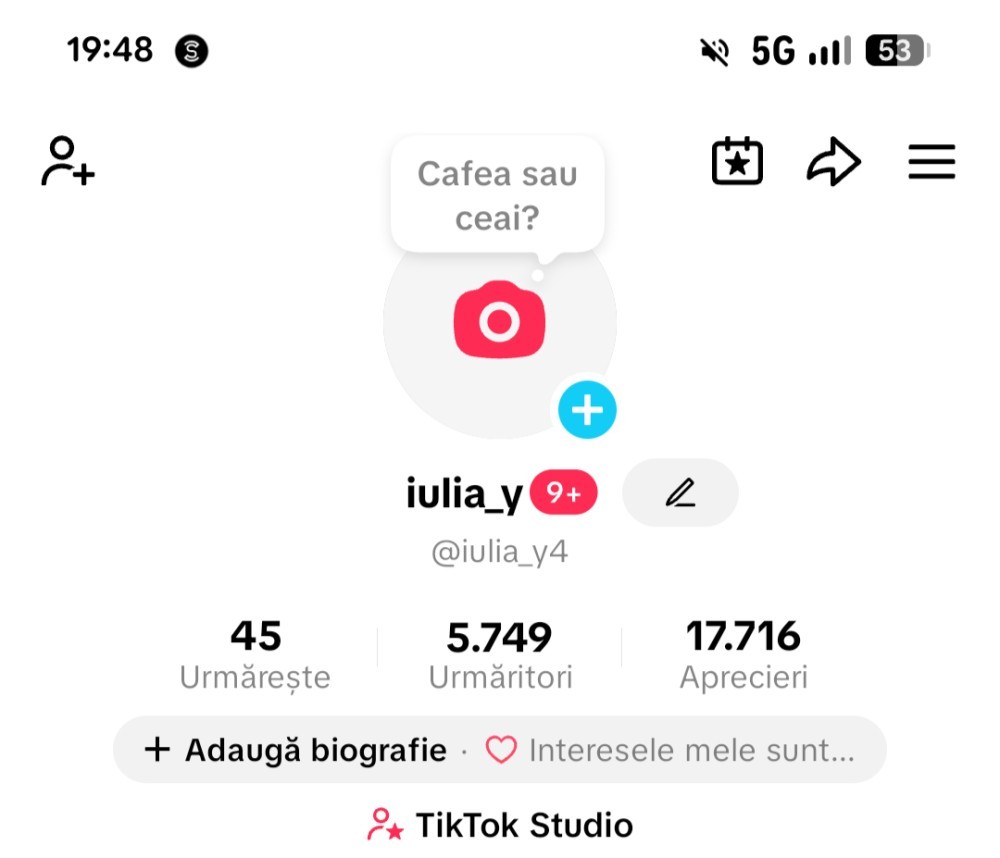
Task: Open the 17.716 Aprecieri details
Action: point(743,654)
